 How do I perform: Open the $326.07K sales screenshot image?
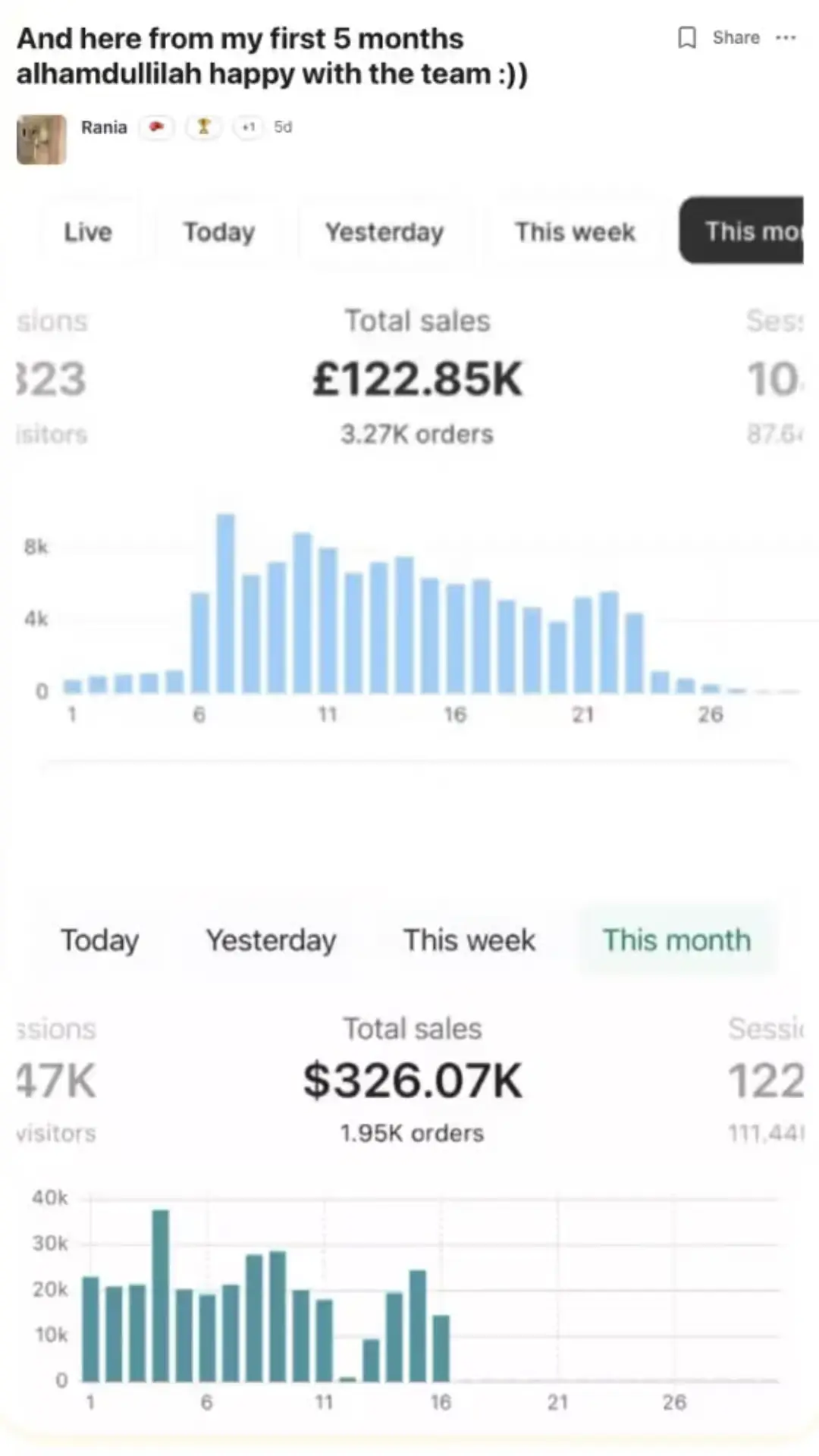pyautogui.click(x=409, y=1168)
